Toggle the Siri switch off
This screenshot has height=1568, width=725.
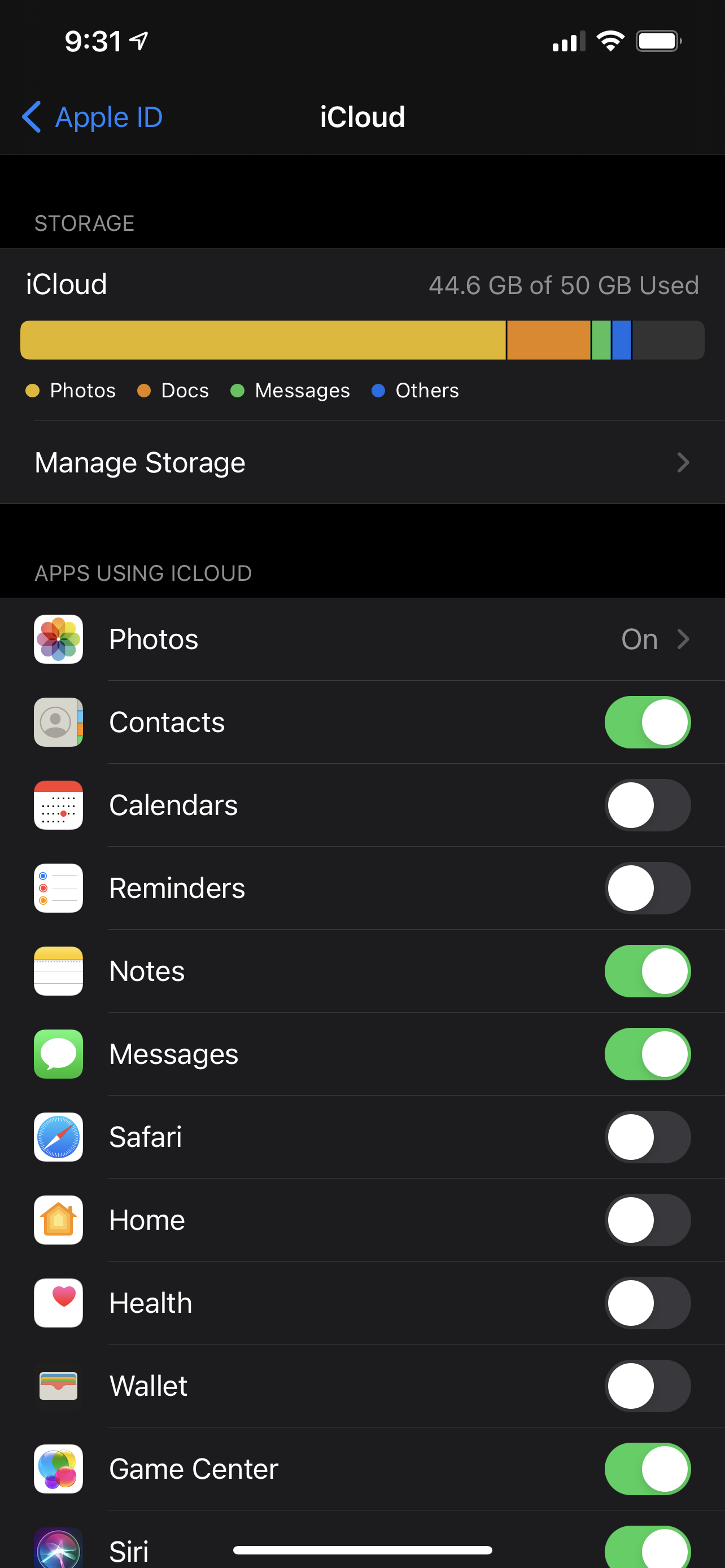[x=647, y=1549]
